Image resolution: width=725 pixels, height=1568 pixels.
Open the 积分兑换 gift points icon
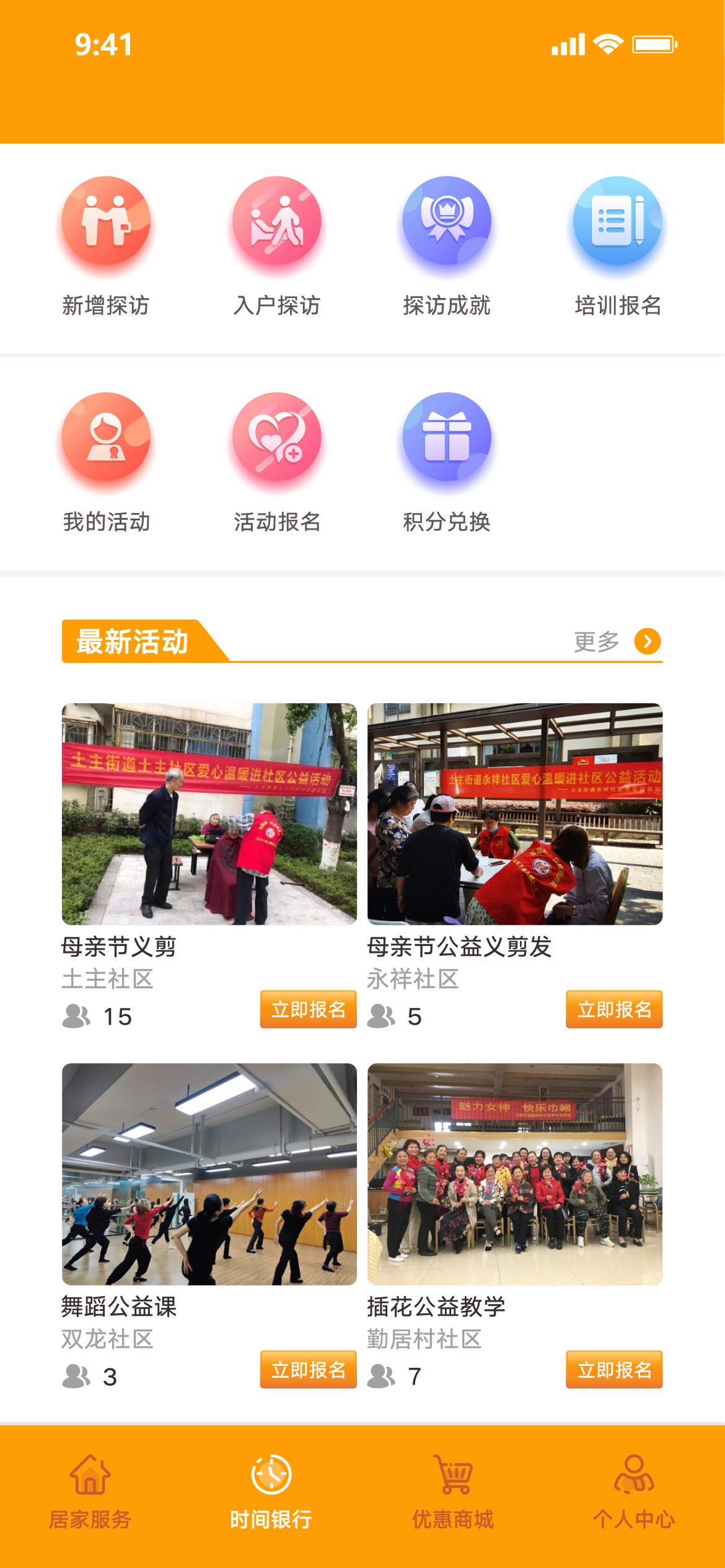click(x=447, y=440)
